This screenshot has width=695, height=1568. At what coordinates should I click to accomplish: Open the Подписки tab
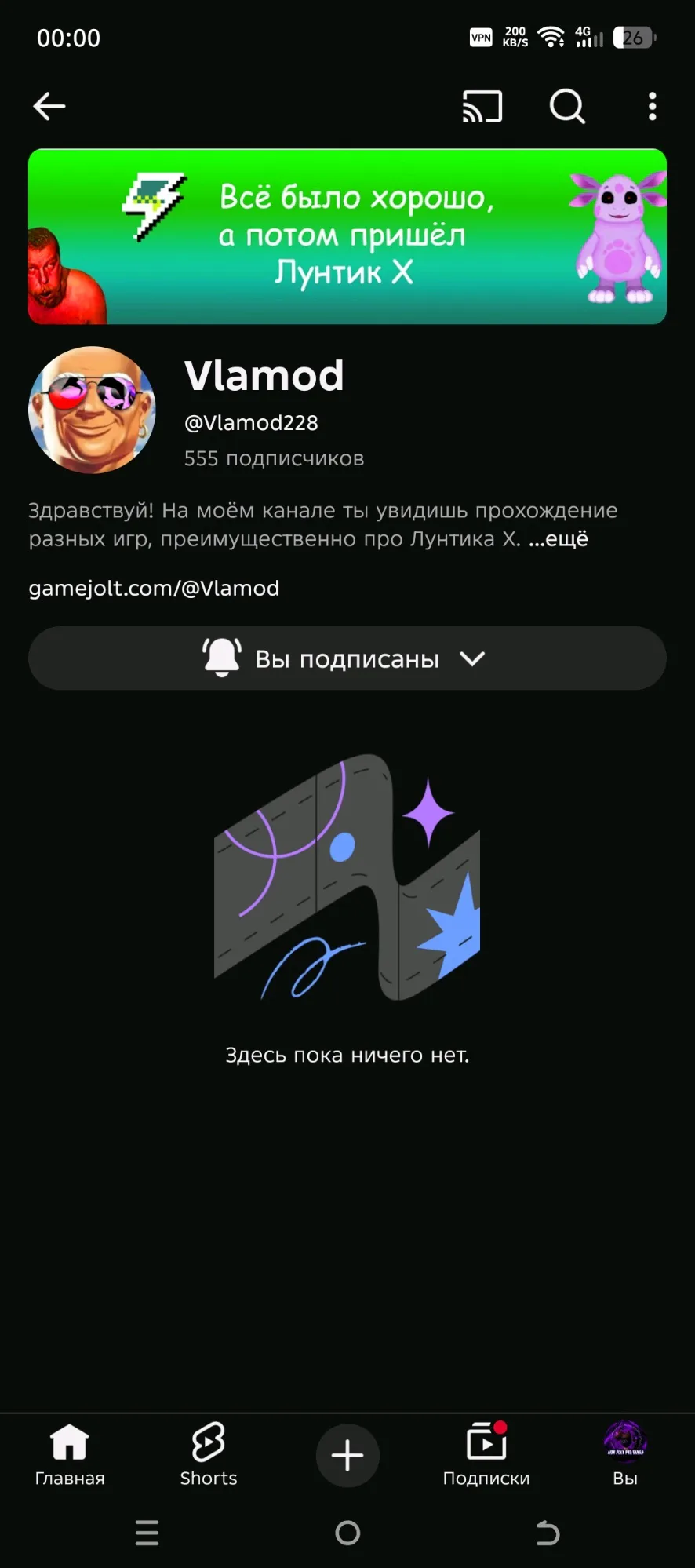[x=486, y=1455]
